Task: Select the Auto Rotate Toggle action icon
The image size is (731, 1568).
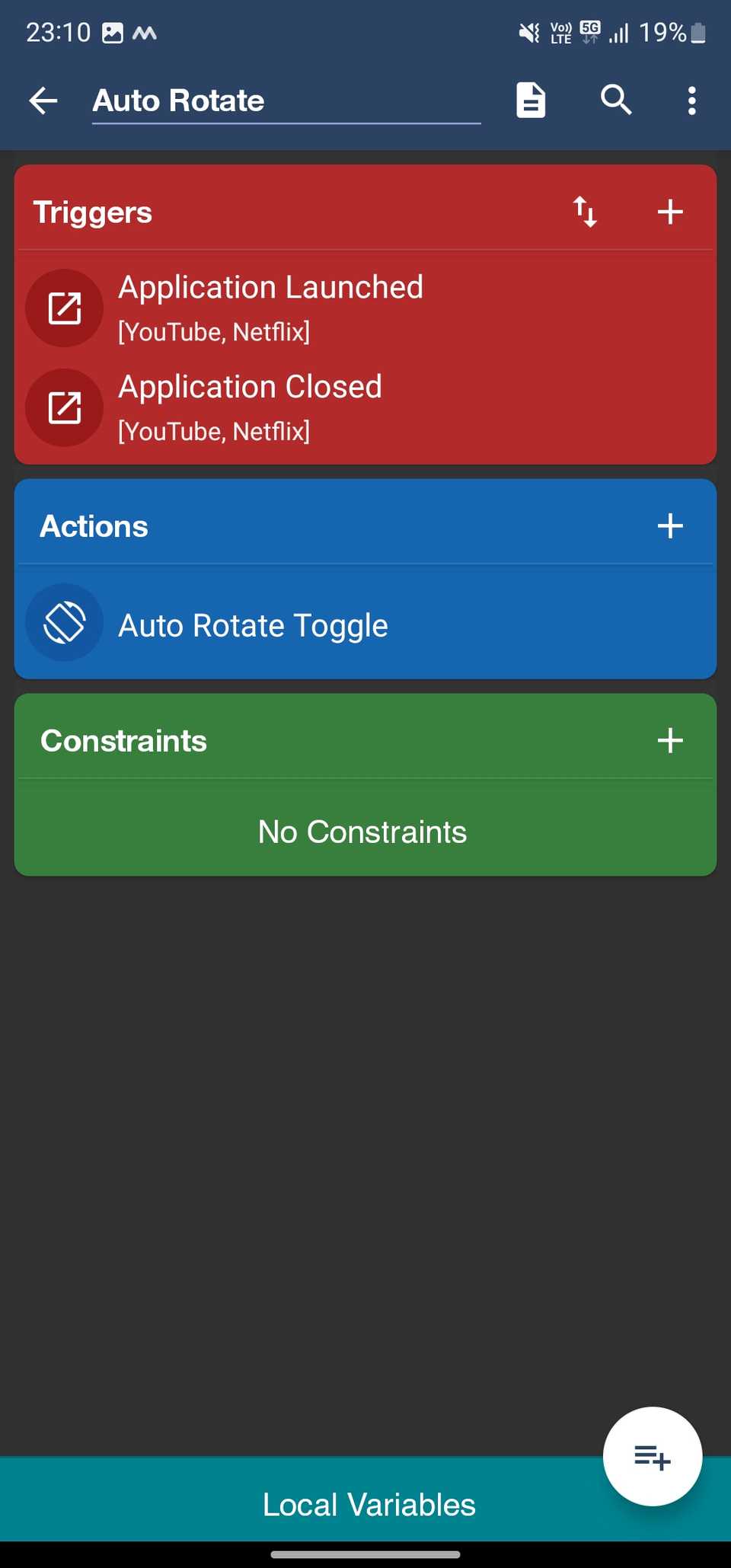Action: coord(64,622)
